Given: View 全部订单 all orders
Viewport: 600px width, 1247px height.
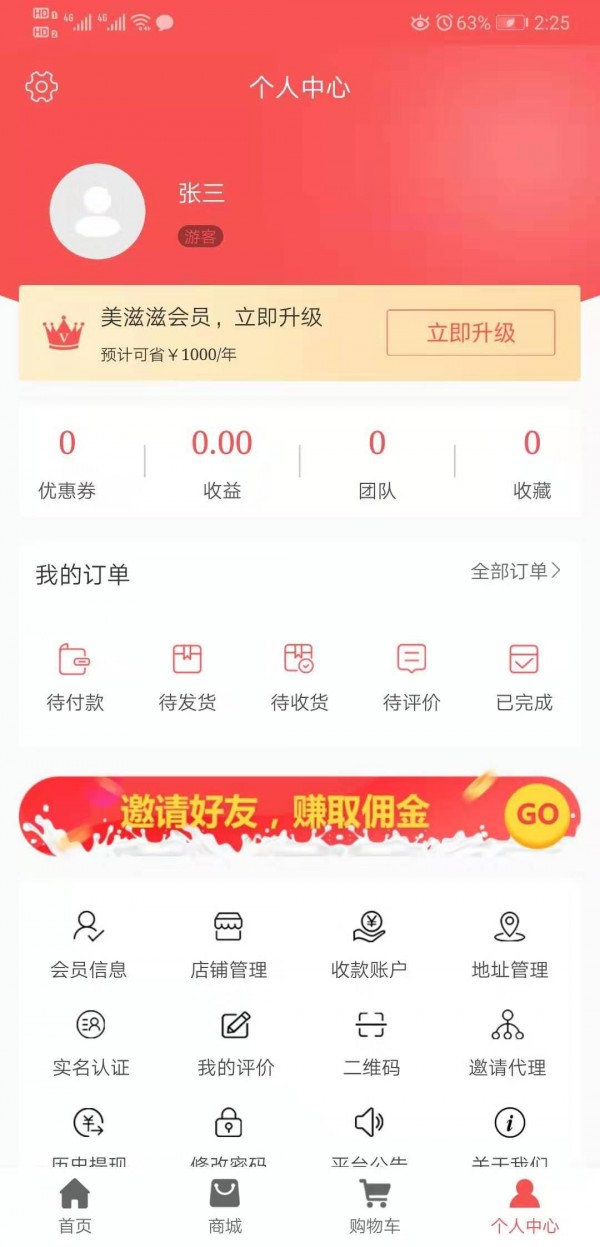Looking at the screenshot, I should [x=515, y=571].
